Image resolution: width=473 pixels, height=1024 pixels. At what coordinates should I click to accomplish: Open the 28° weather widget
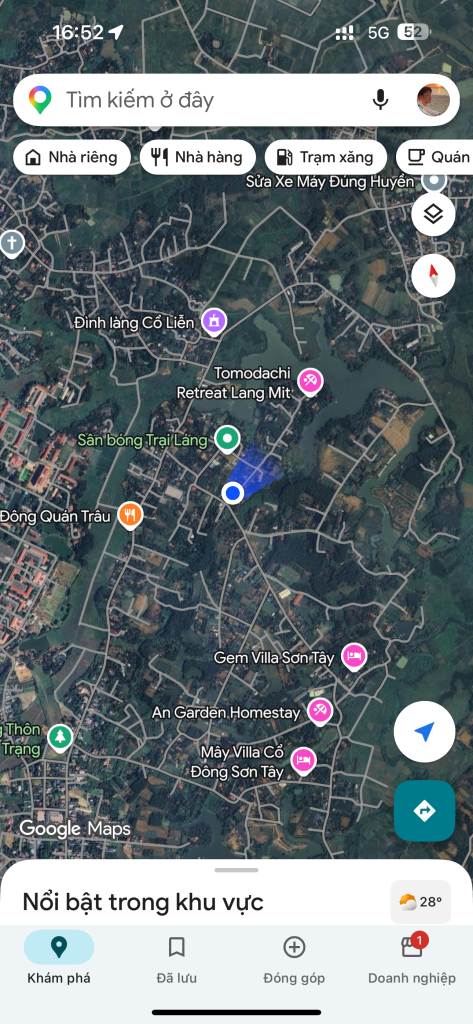pyautogui.click(x=420, y=903)
